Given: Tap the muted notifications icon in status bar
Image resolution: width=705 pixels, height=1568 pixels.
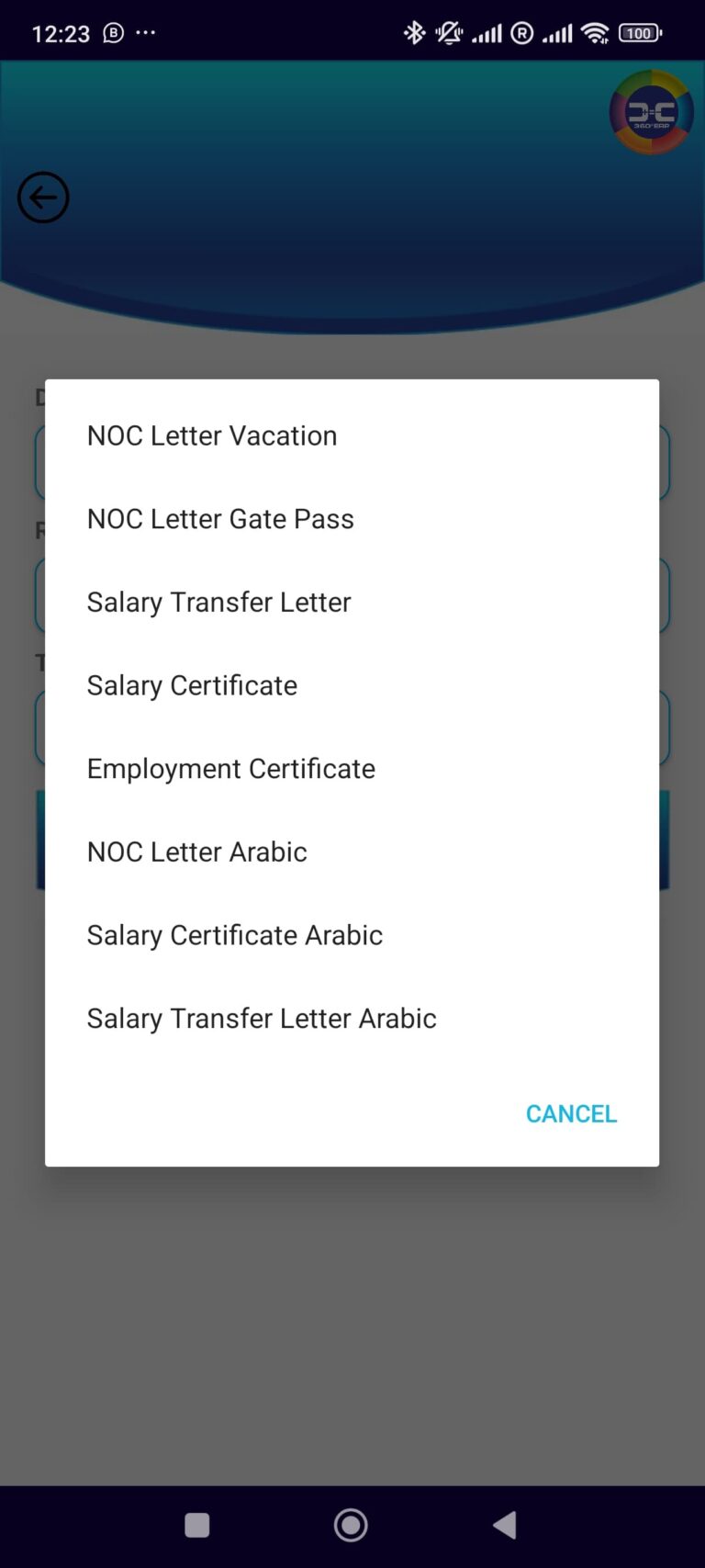Looking at the screenshot, I should pos(447,32).
